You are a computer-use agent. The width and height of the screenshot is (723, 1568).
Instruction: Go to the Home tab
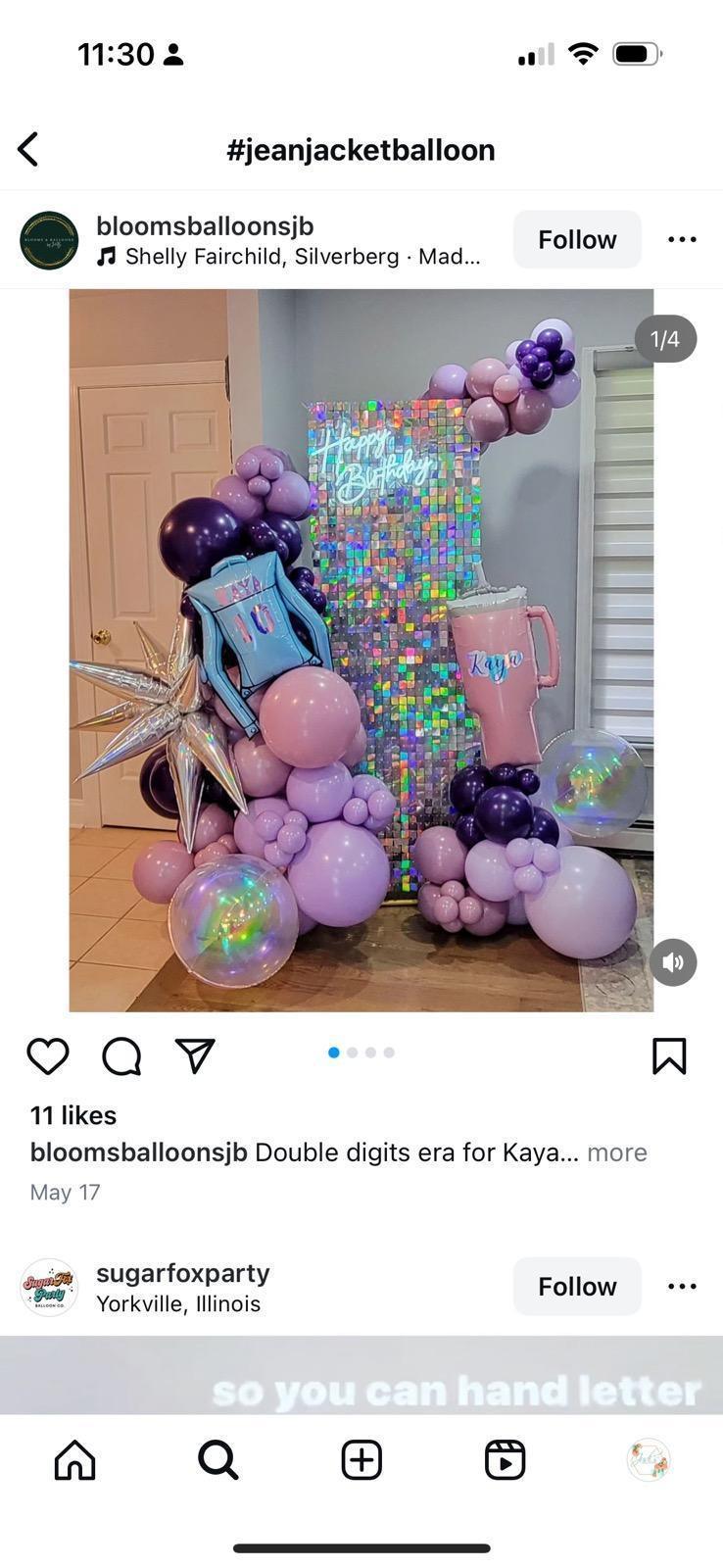[74, 1460]
